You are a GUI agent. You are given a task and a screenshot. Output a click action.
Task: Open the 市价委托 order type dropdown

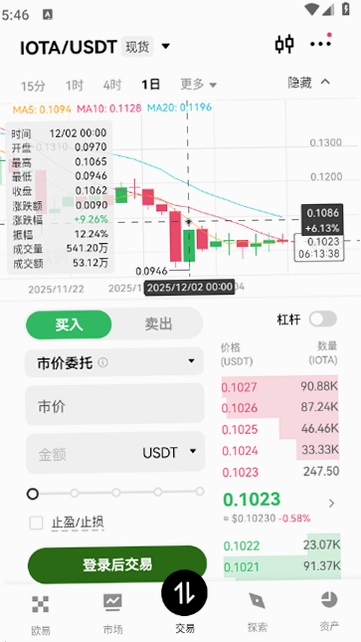[114, 362]
